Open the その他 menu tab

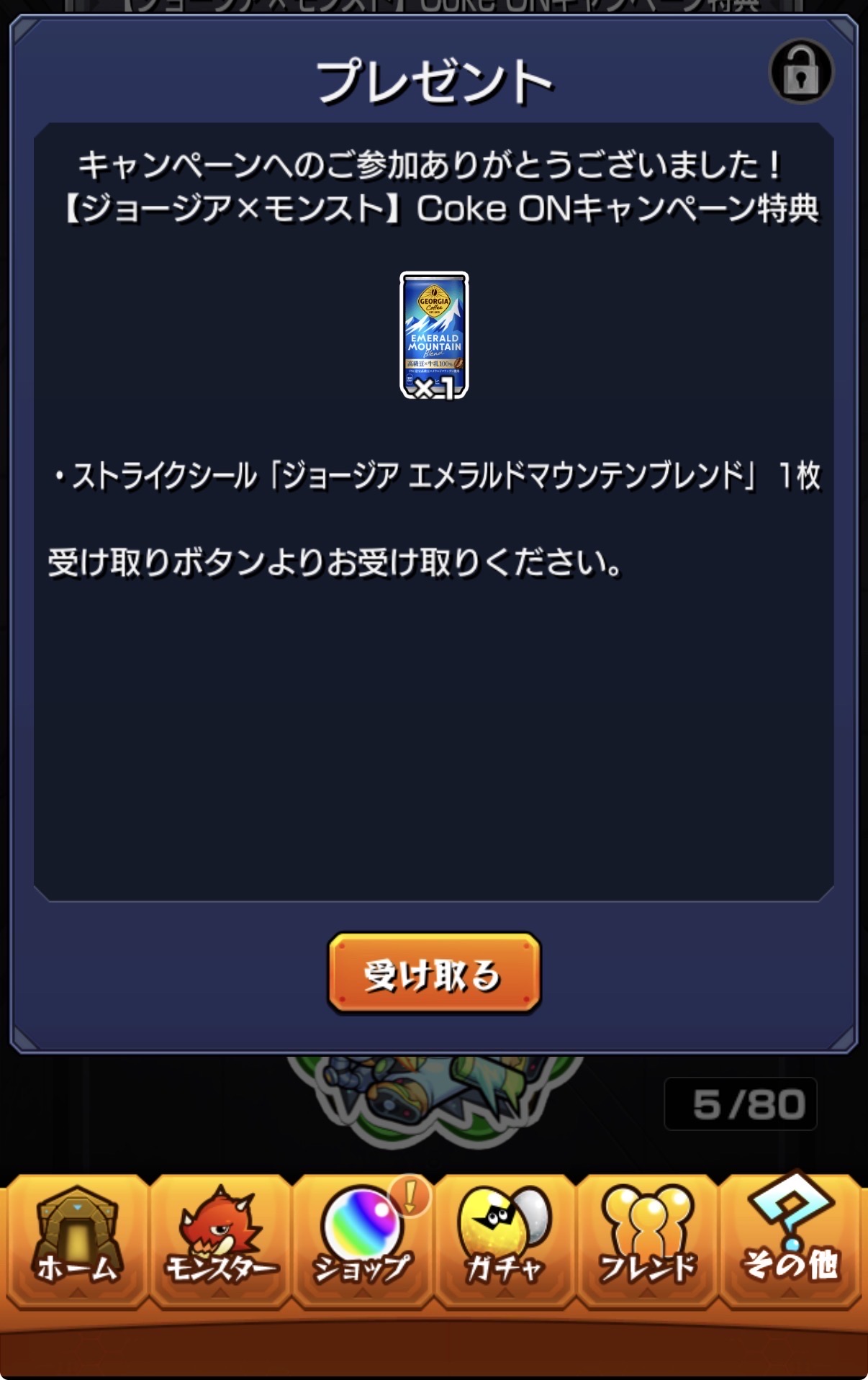790,1240
